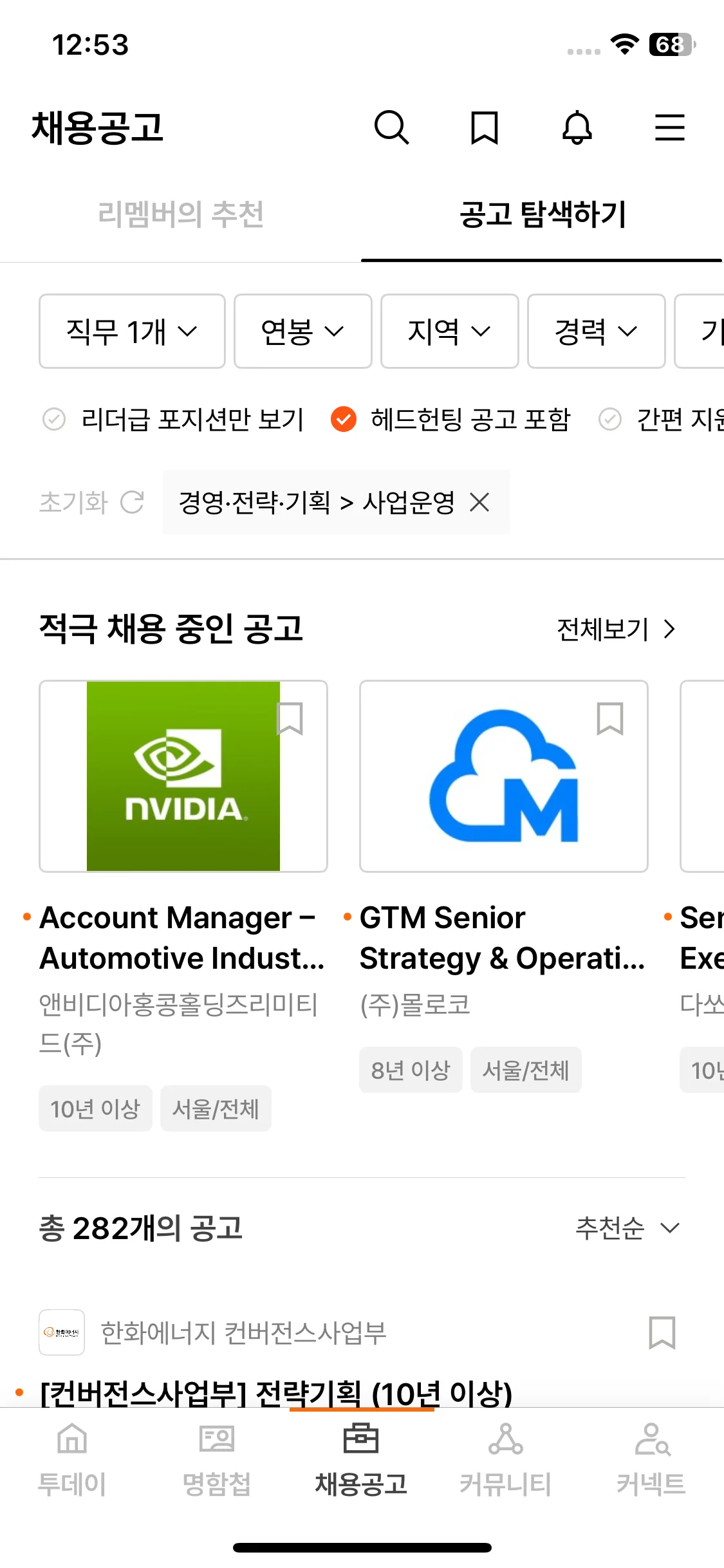Tap 초기화 to reset filters

click(x=91, y=502)
